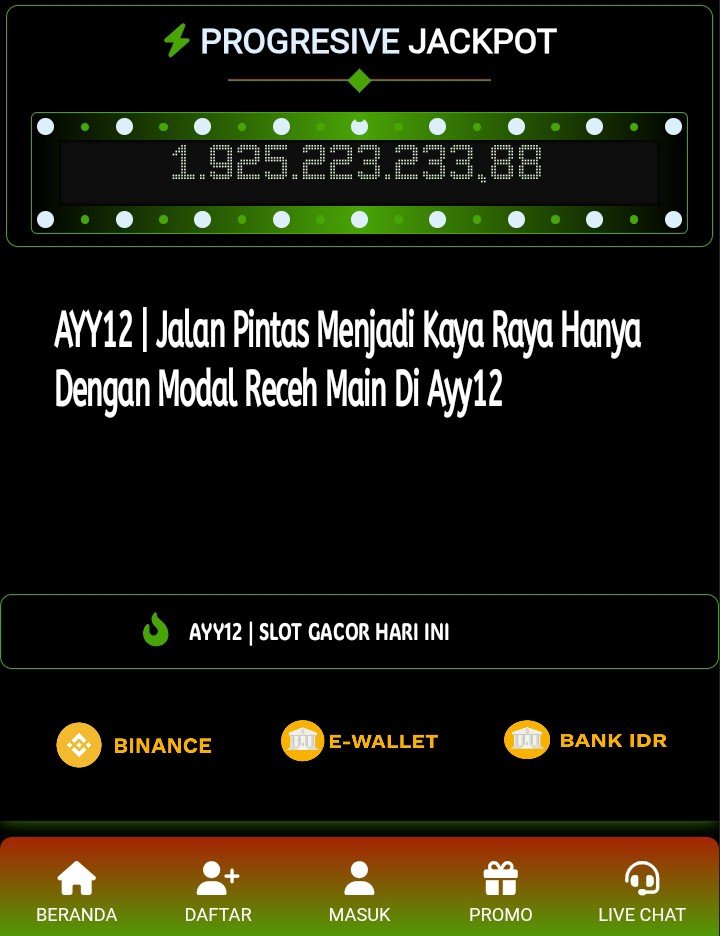Open the Slot Gacor Hari Ini banner
This screenshot has width=720, height=936.
tap(318, 632)
